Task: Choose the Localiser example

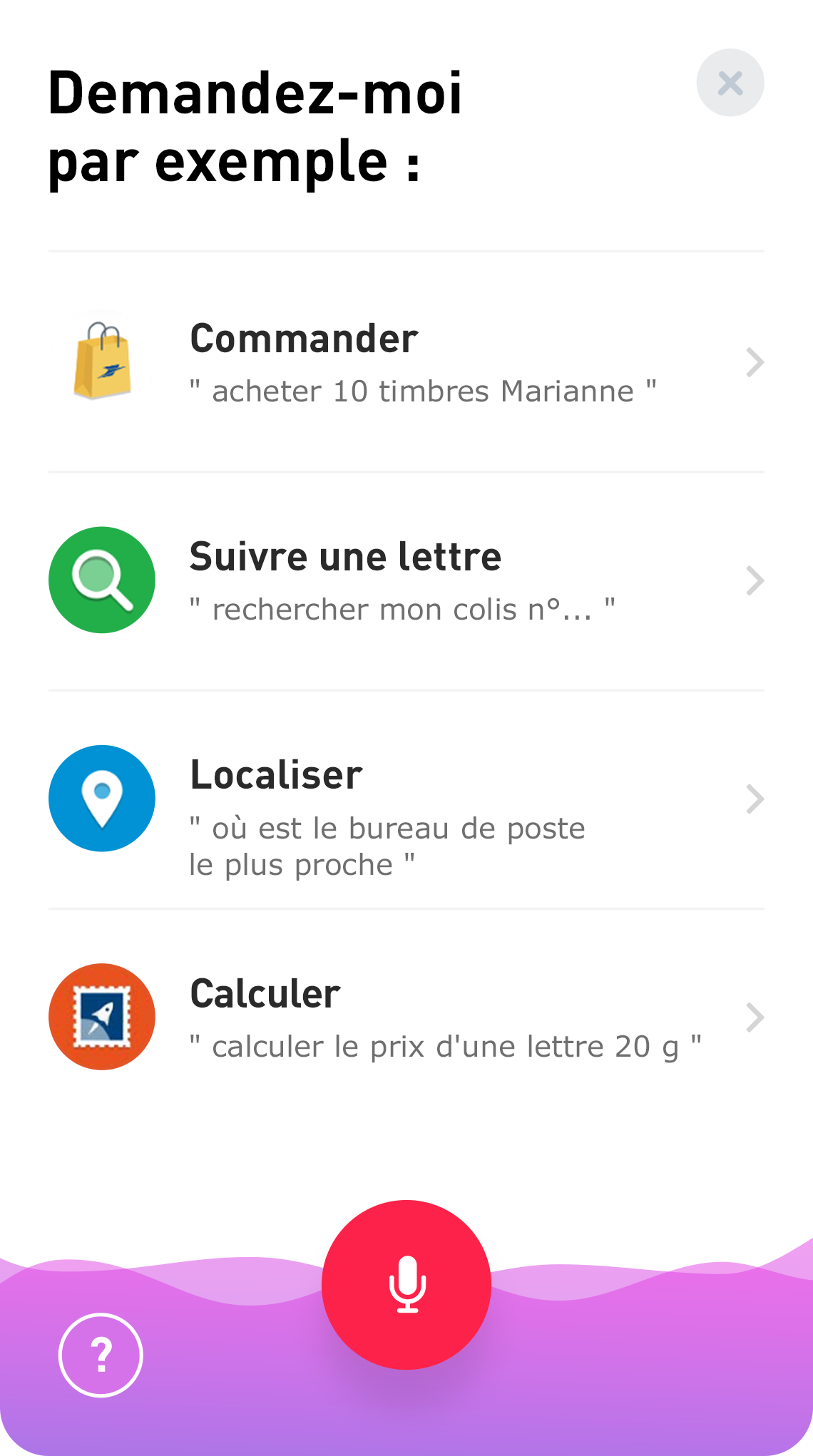Action: pyautogui.click(x=406, y=799)
